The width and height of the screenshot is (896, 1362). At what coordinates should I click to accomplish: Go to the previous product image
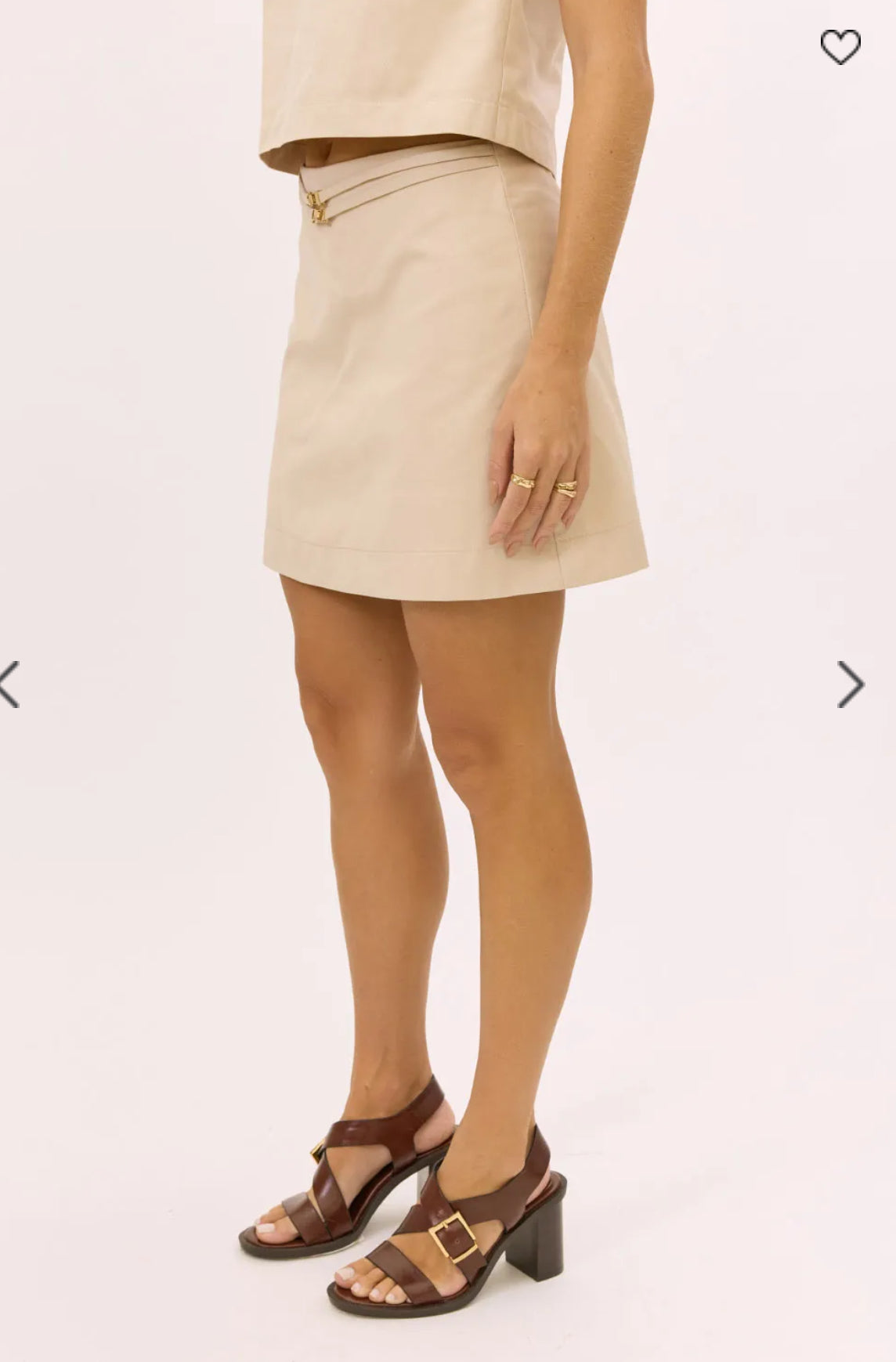coord(9,685)
